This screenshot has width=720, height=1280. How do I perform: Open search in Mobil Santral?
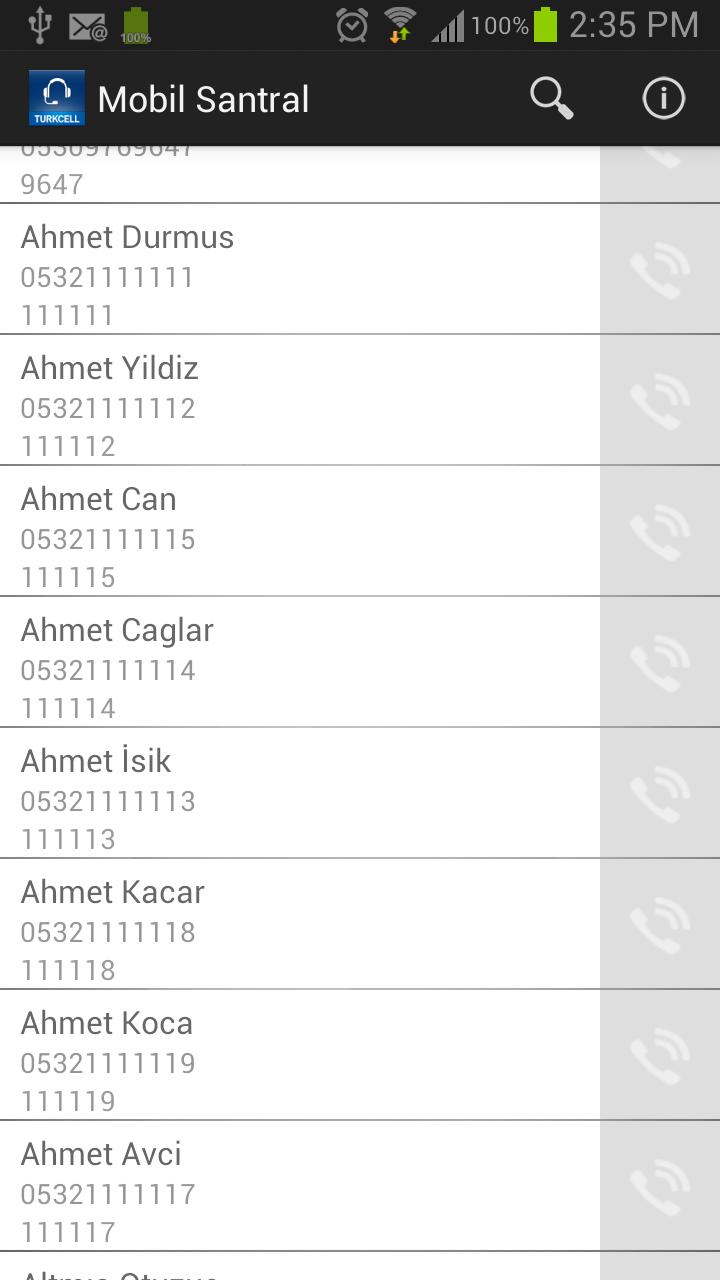(x=549, y=97)
